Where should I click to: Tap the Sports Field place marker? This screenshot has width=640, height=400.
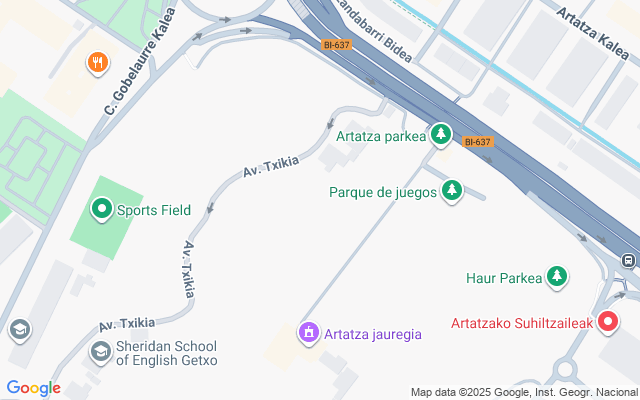coord(101,209)
